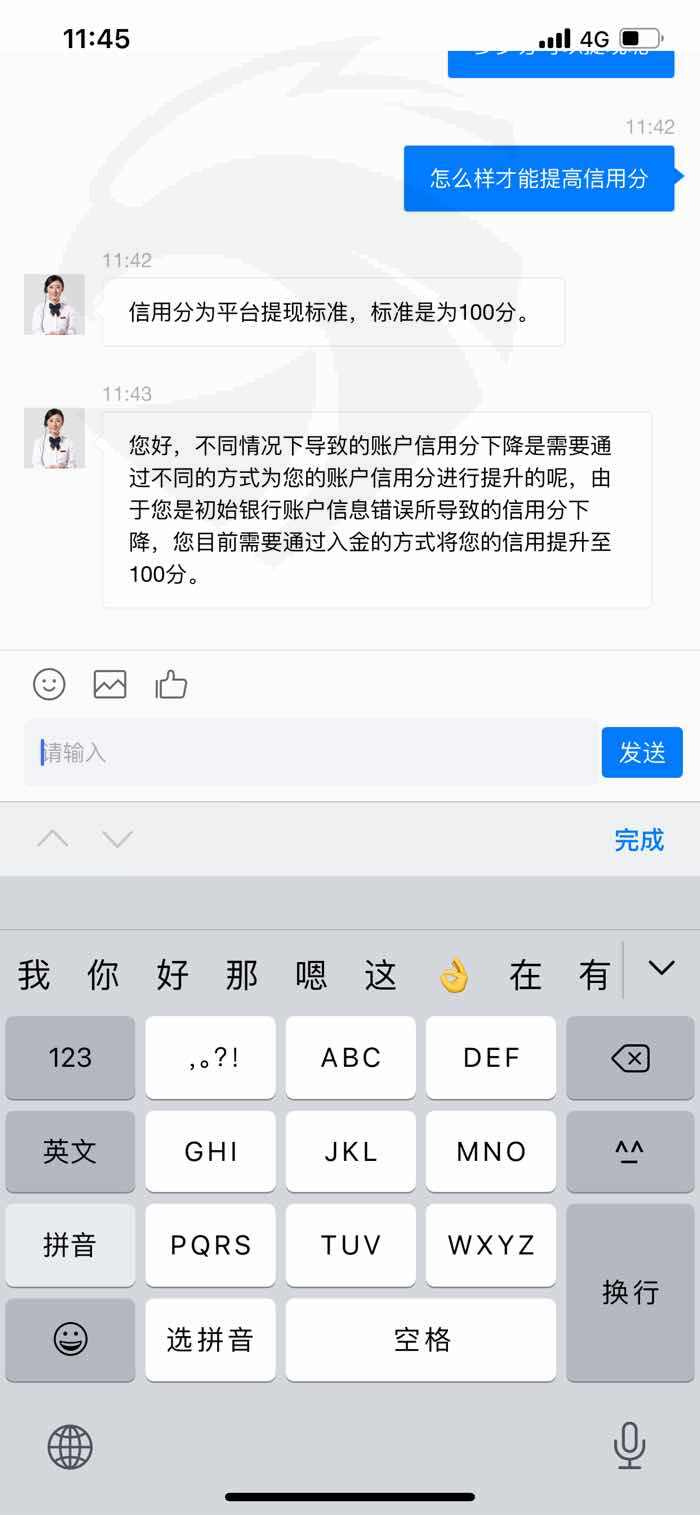The width and height of the screenshot is (700, 1515).
Task: Send the message with 发送 button
Action: (642, 752)
